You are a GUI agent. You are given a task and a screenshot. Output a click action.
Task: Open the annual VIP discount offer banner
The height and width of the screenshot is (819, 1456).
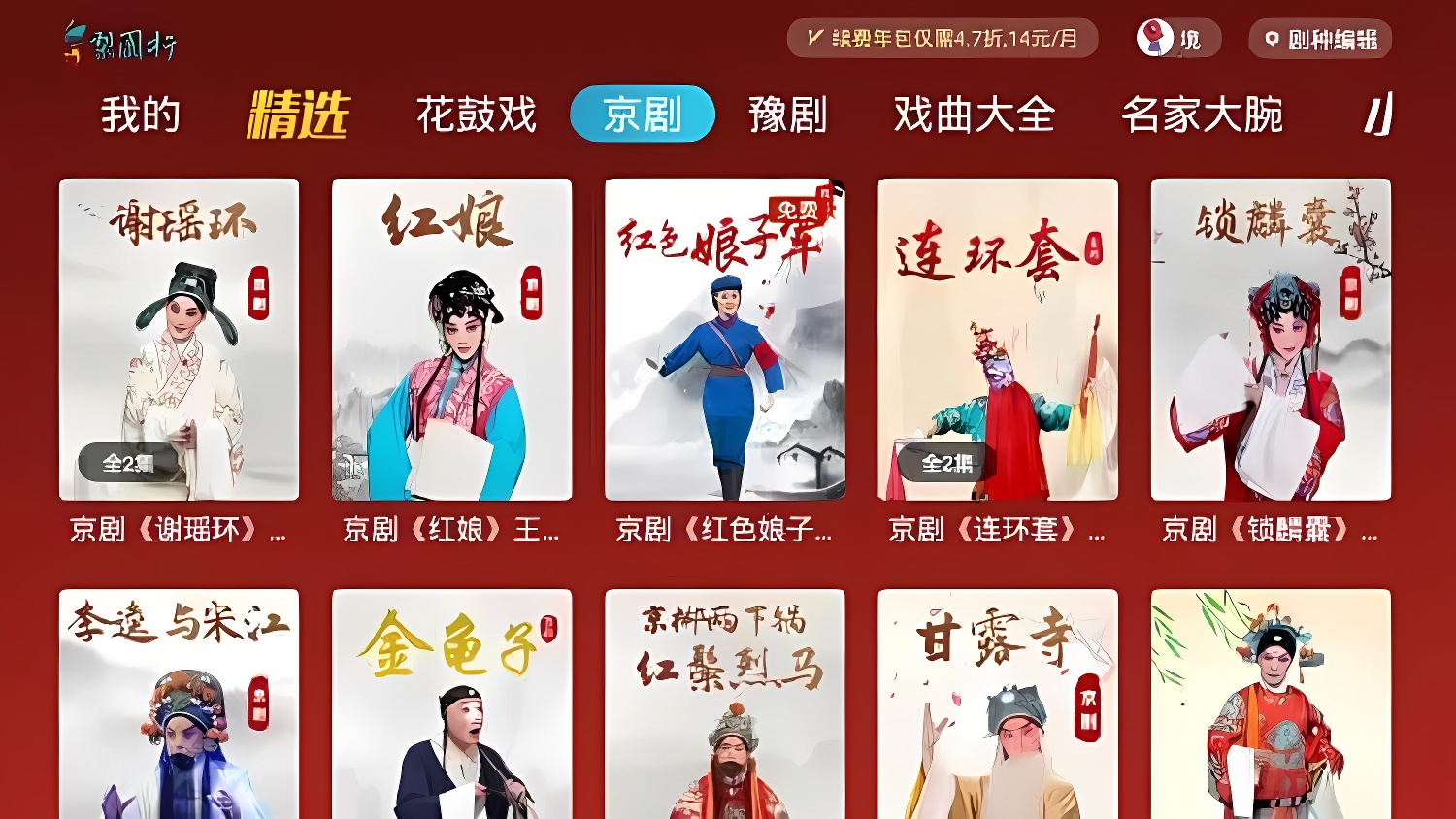(942, 39)
